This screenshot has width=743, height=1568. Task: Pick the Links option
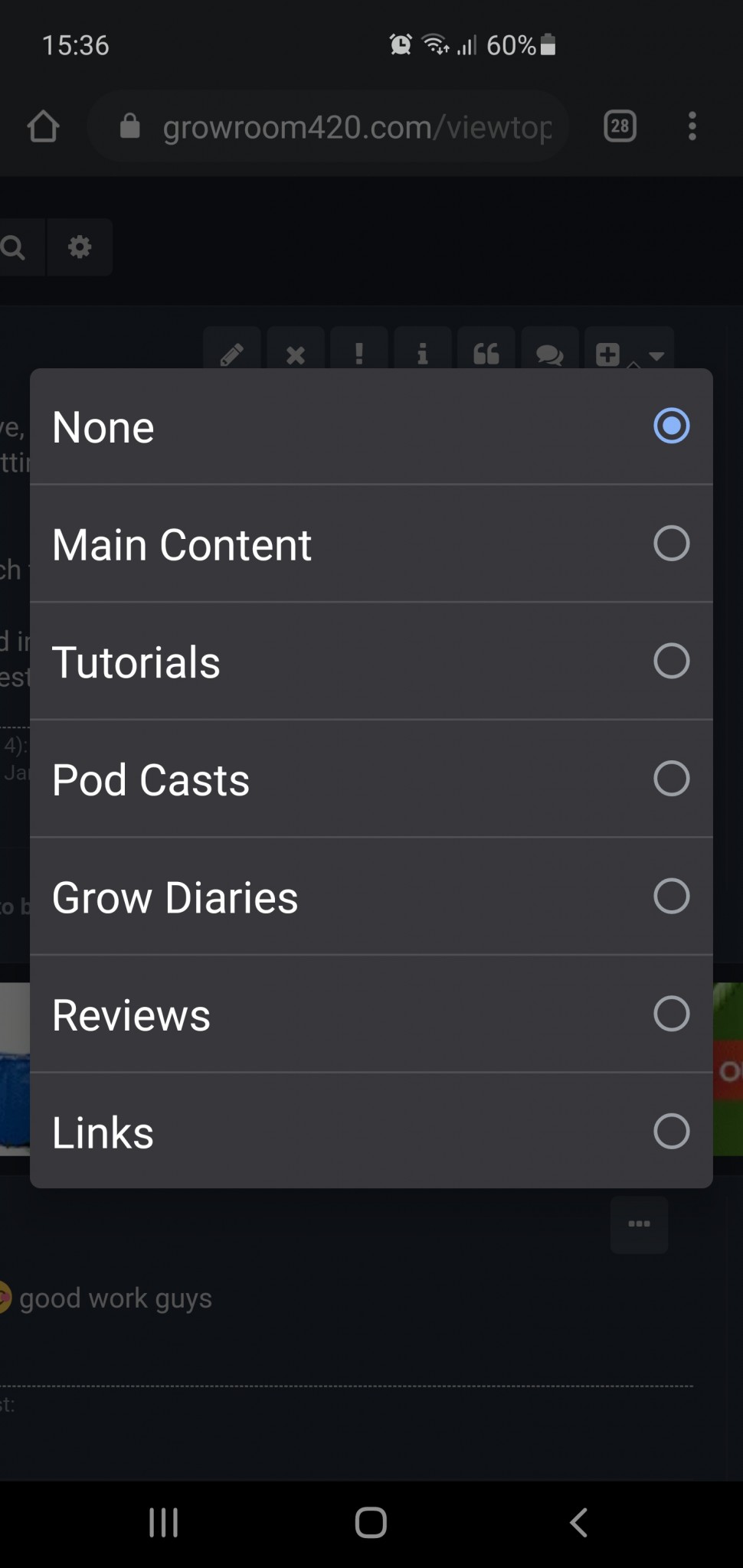(371, 1132)
